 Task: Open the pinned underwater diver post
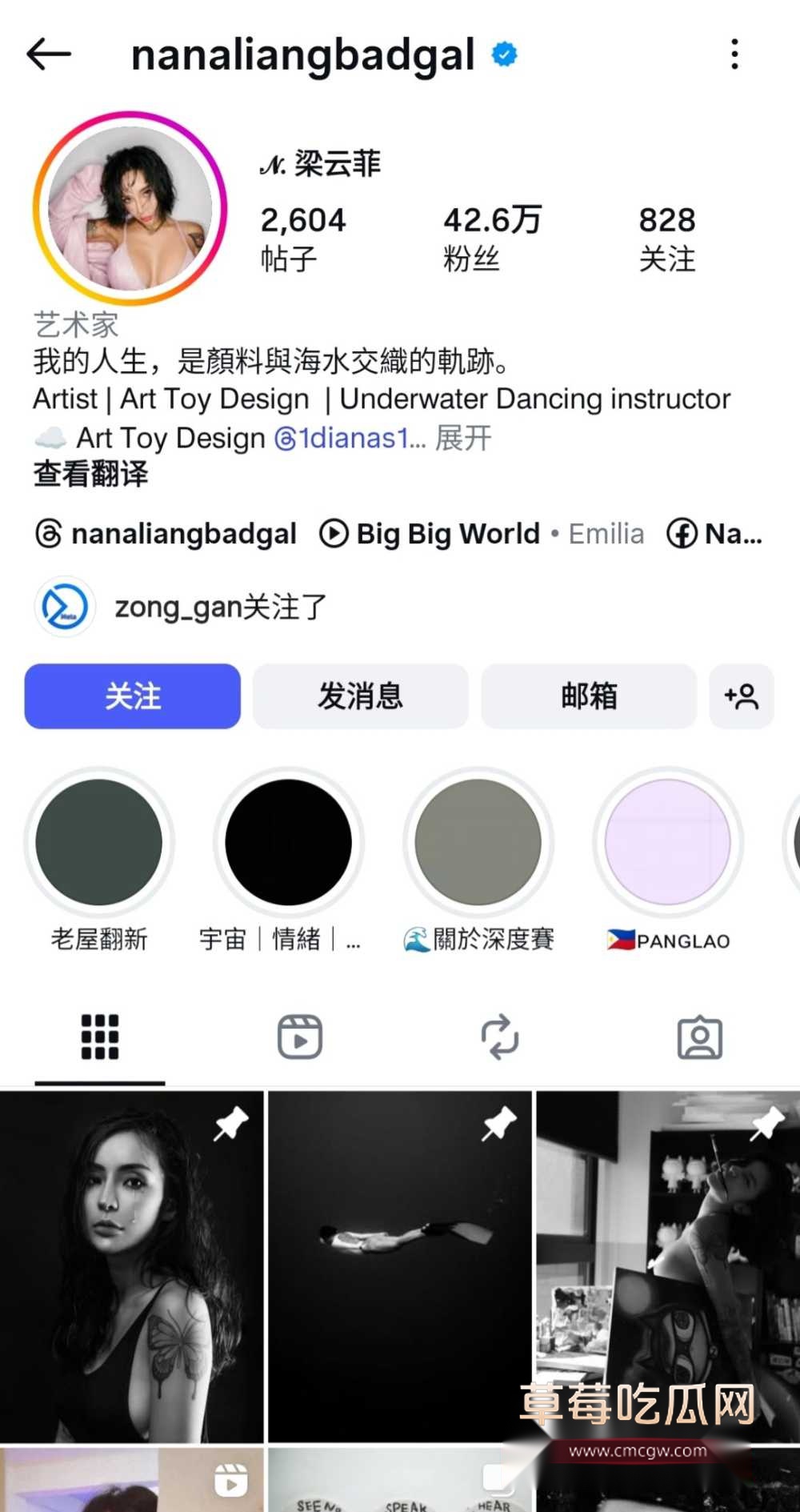point(400,1266)
